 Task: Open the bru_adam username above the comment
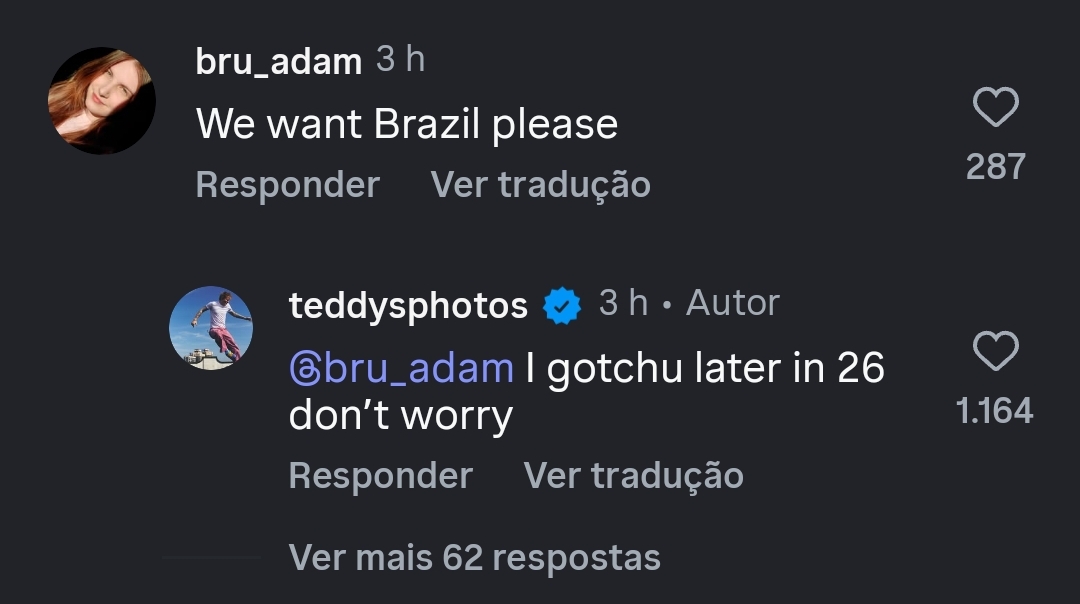tap(278, 62)
